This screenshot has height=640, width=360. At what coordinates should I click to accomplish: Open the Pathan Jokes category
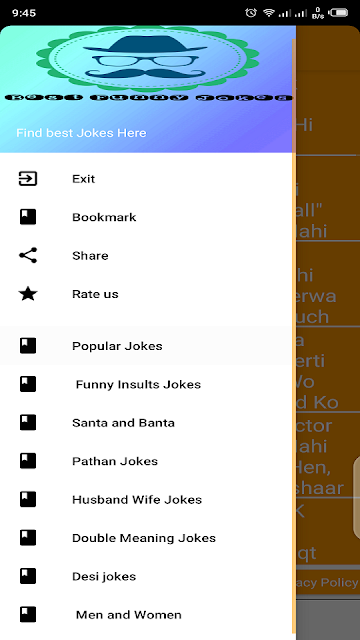coord(147,461)
